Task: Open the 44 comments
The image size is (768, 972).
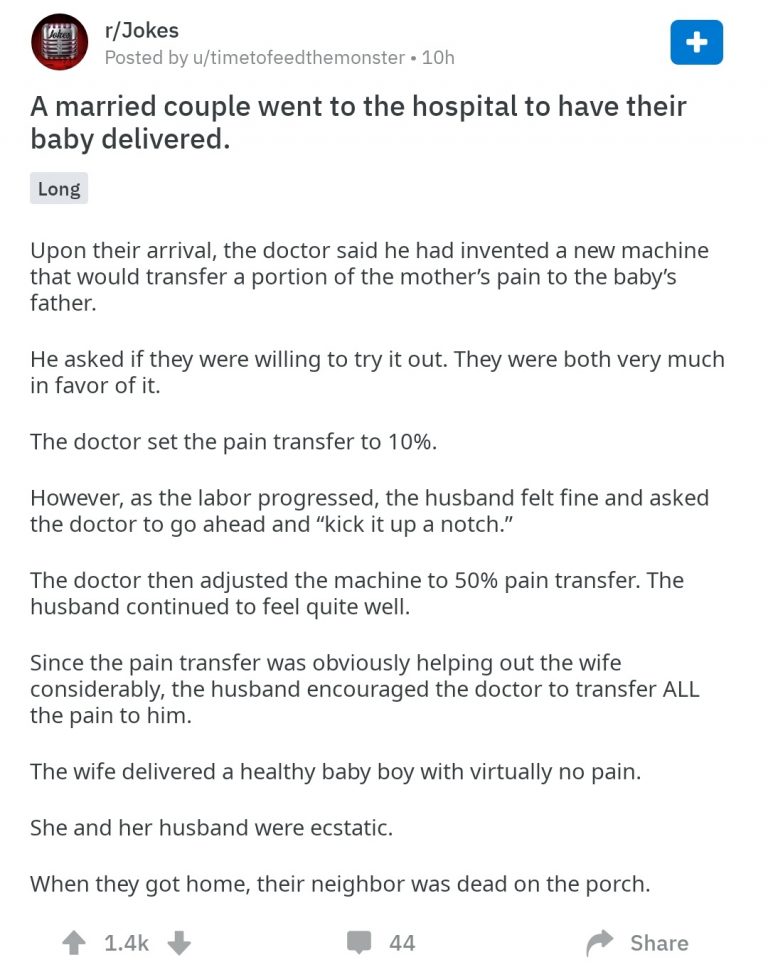Action: pyautogui.click(x=381, y=942)
